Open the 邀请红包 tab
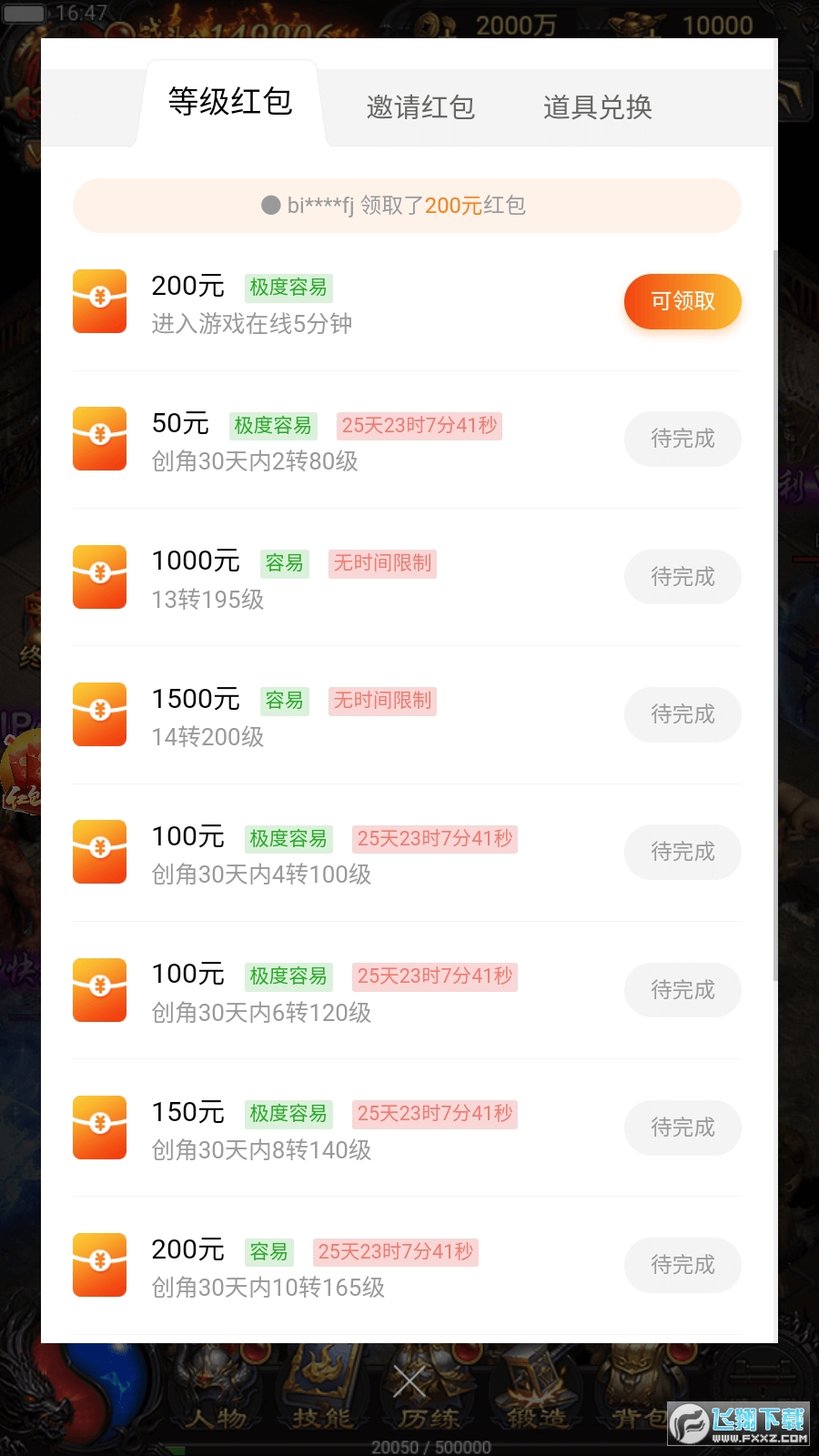 click(x=420, y=107)
